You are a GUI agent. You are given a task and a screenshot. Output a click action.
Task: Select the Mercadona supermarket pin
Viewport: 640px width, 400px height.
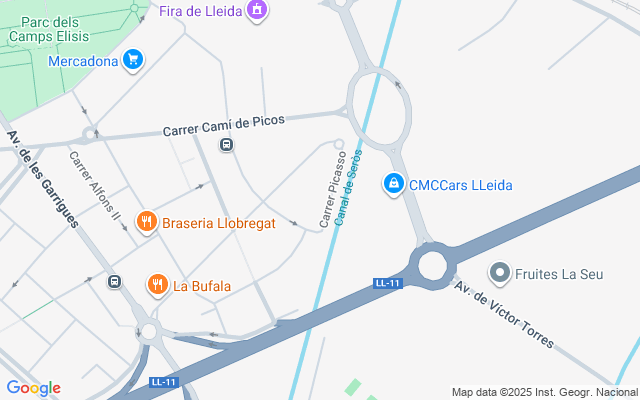[133, 61]
